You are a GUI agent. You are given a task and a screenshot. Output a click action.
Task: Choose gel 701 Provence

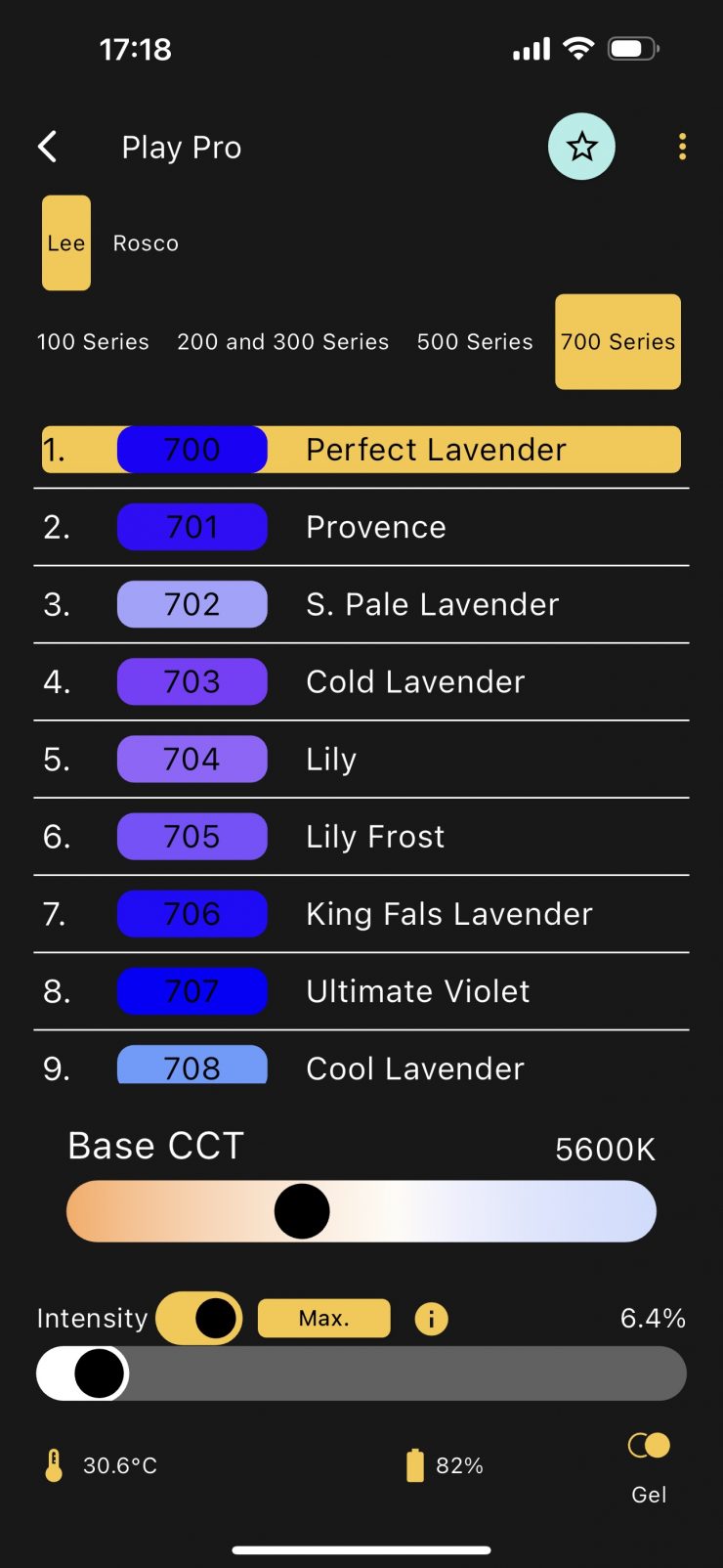[x=361, y=527]
